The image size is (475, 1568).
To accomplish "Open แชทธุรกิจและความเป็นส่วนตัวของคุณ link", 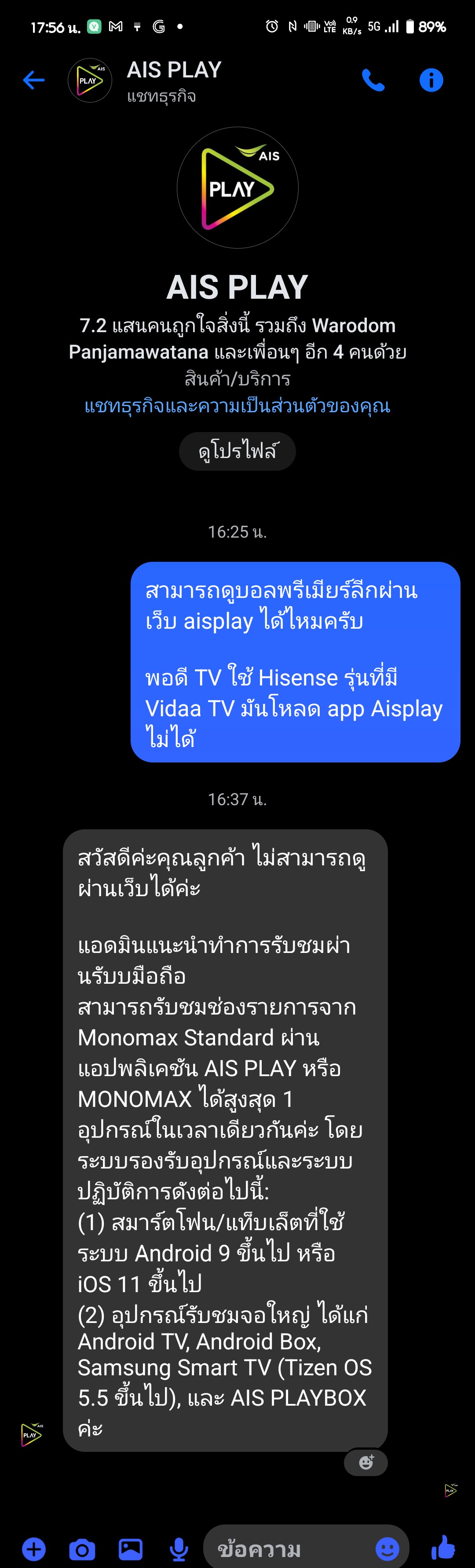I will (x=237, y=406).
